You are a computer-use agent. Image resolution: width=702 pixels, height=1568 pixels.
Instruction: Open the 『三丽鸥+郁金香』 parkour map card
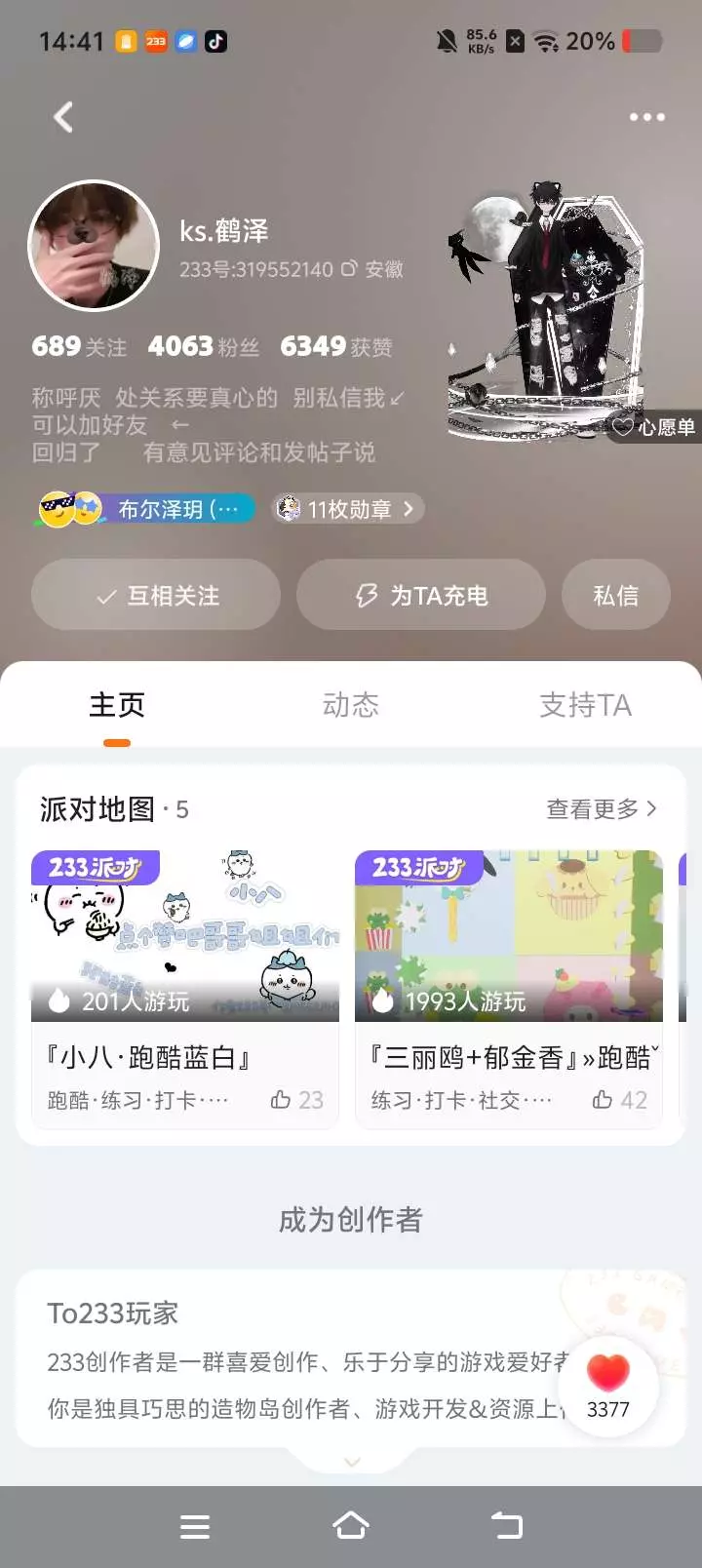pyautogui.click(x=509, y=989)
